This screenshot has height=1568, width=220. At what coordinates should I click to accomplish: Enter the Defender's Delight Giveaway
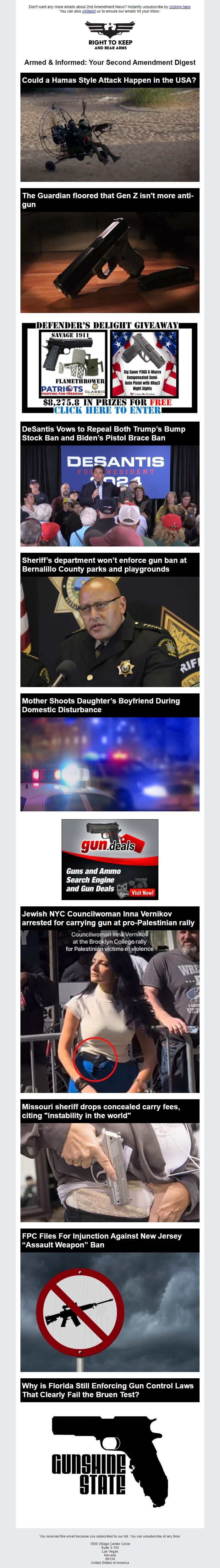(x=109, y=368)
